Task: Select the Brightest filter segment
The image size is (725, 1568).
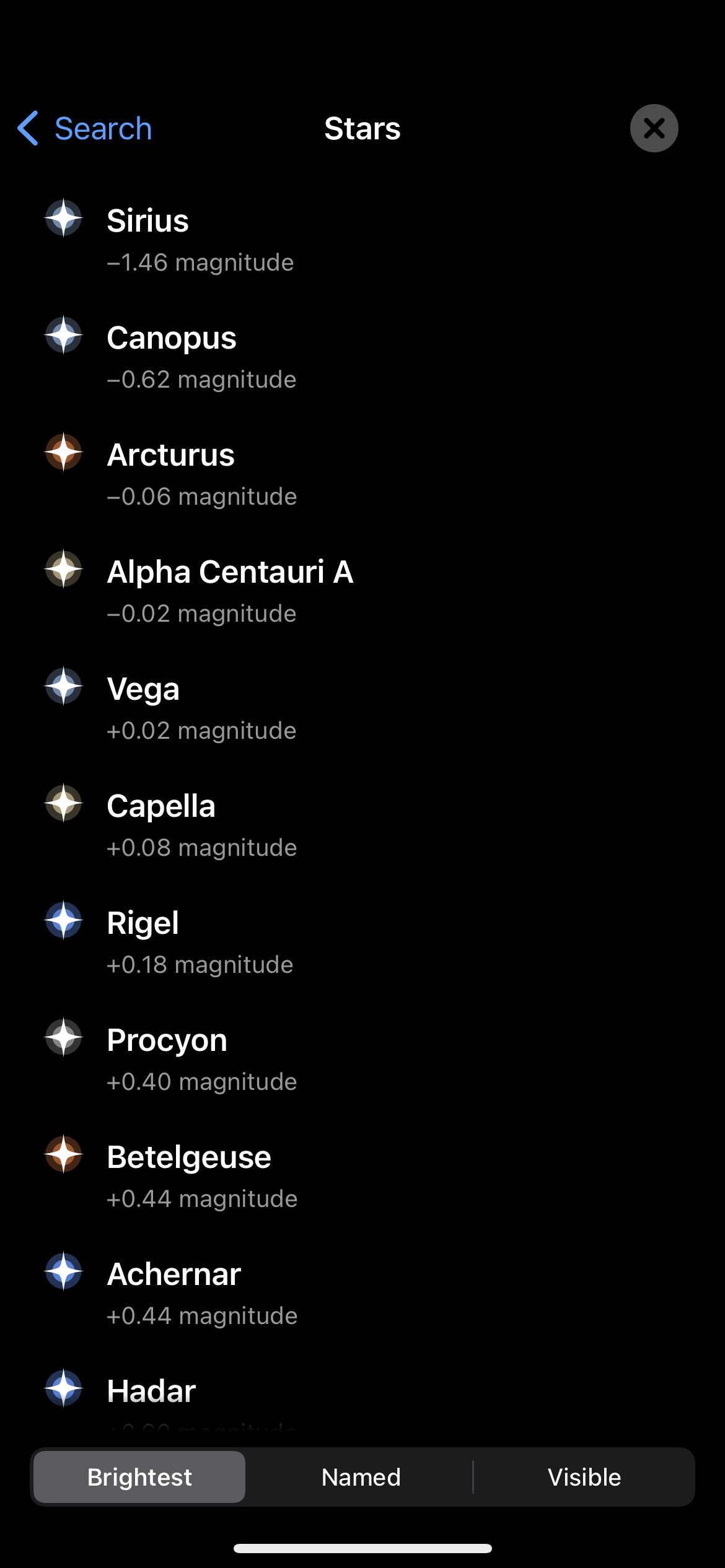Action: 139,1477
